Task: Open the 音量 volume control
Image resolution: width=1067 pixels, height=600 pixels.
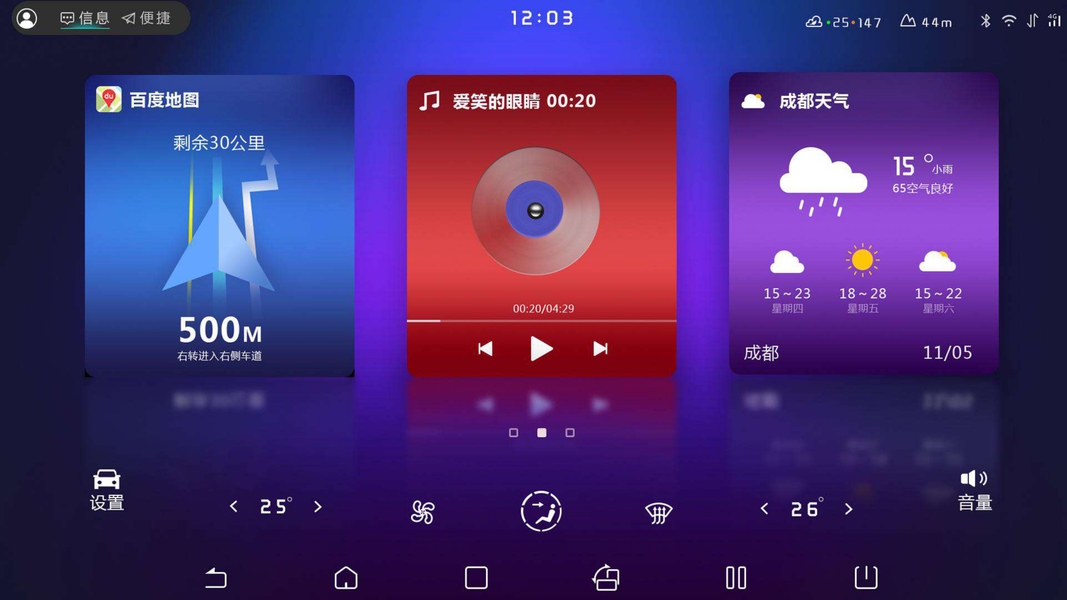Action: click(974, 490)
